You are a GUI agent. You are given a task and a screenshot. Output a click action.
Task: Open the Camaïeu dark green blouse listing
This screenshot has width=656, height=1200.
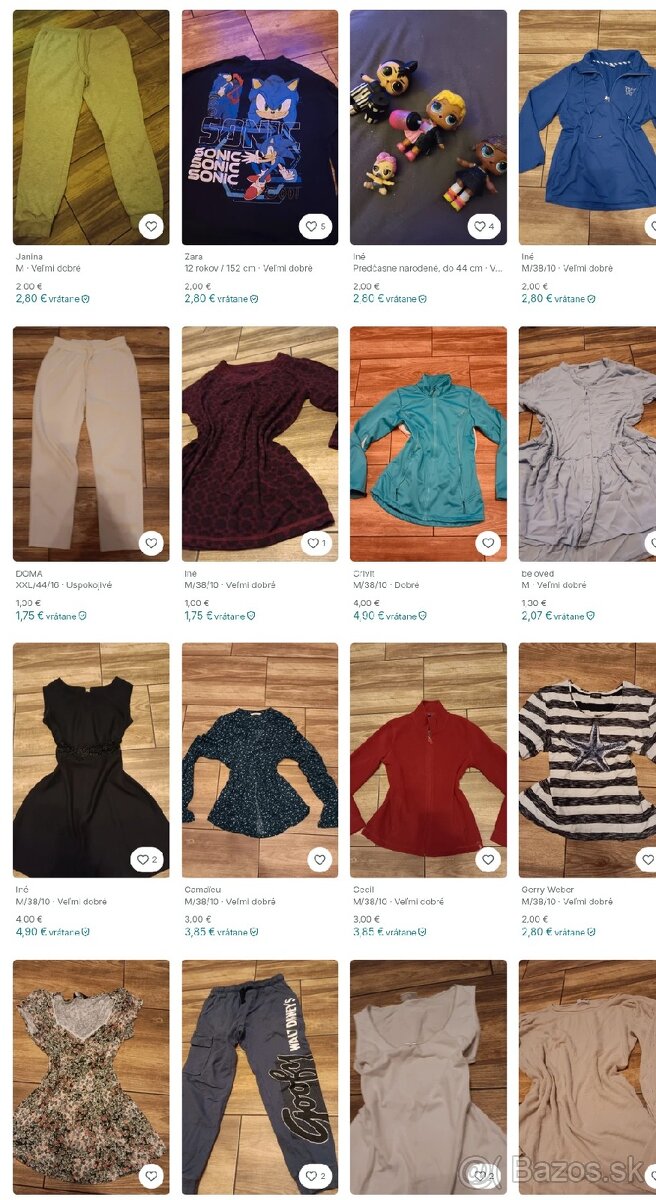259,760
